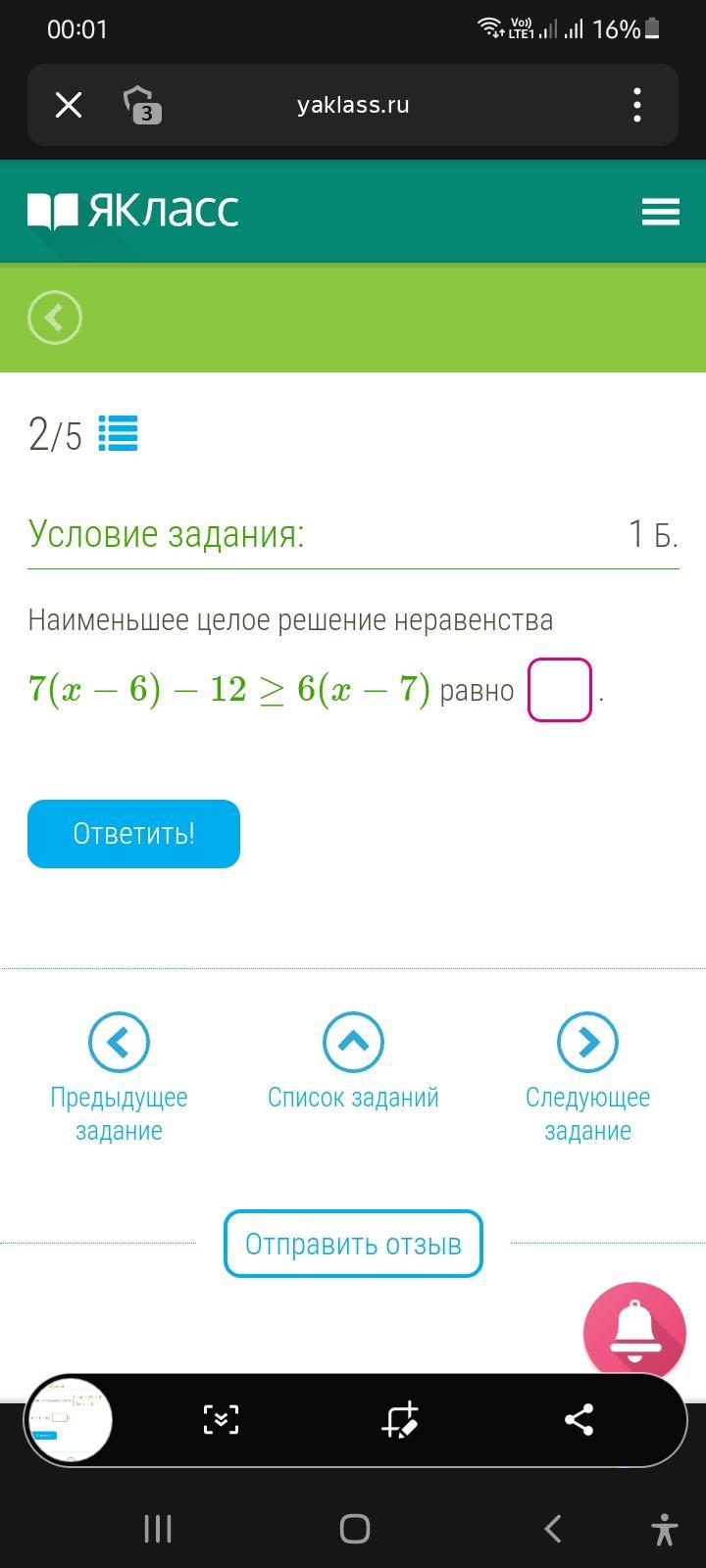Tap the green back arrow circle
706x1568 pixels.
(x=55, y=318)
